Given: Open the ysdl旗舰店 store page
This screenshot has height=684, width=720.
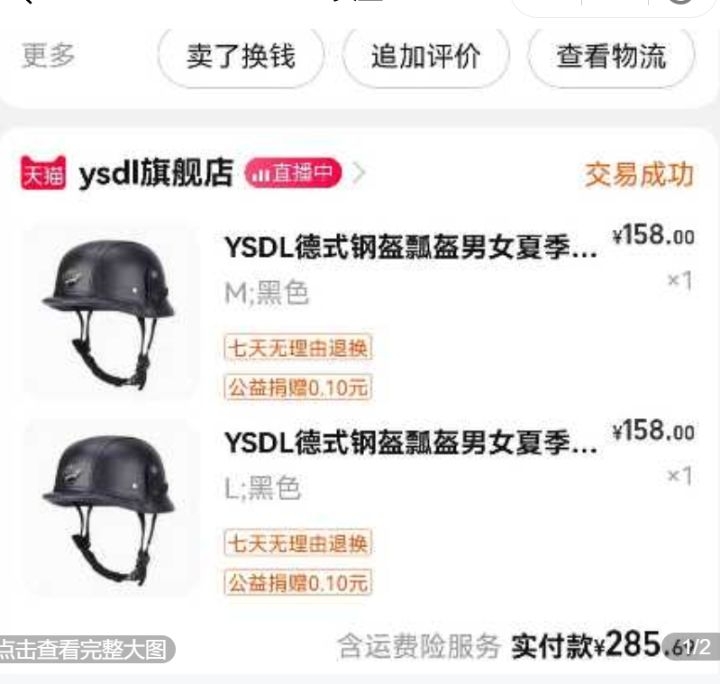Looking at the screenshot, I should (x=155, y=174).
